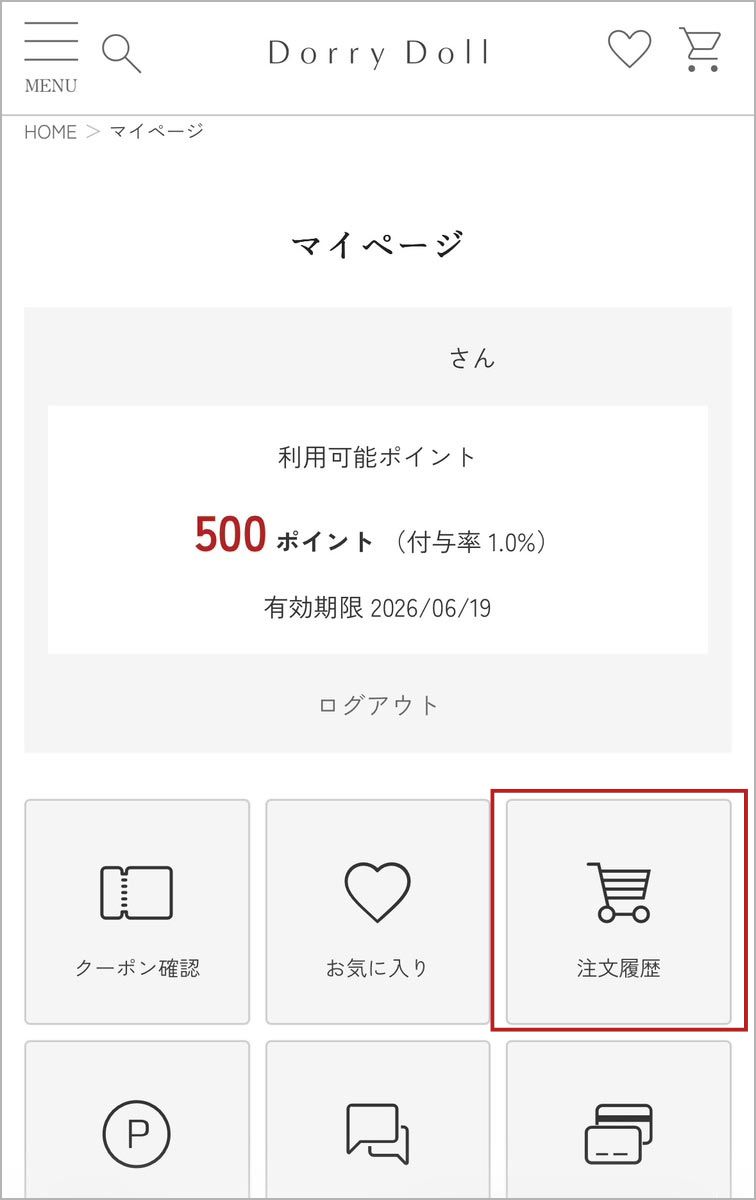Open the クーポン確認 tile
The width and height of the screenshot is (756, 1200).
click(137, 911)
